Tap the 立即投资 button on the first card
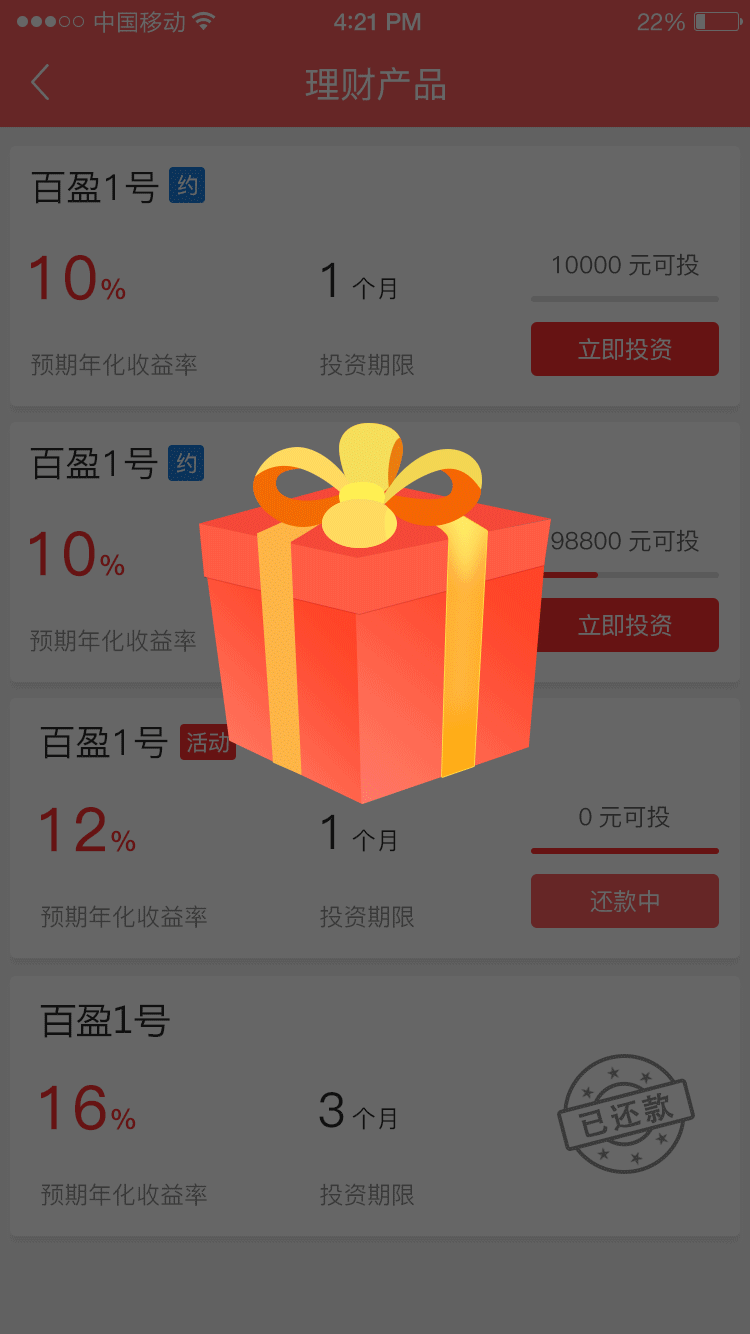 624,348
